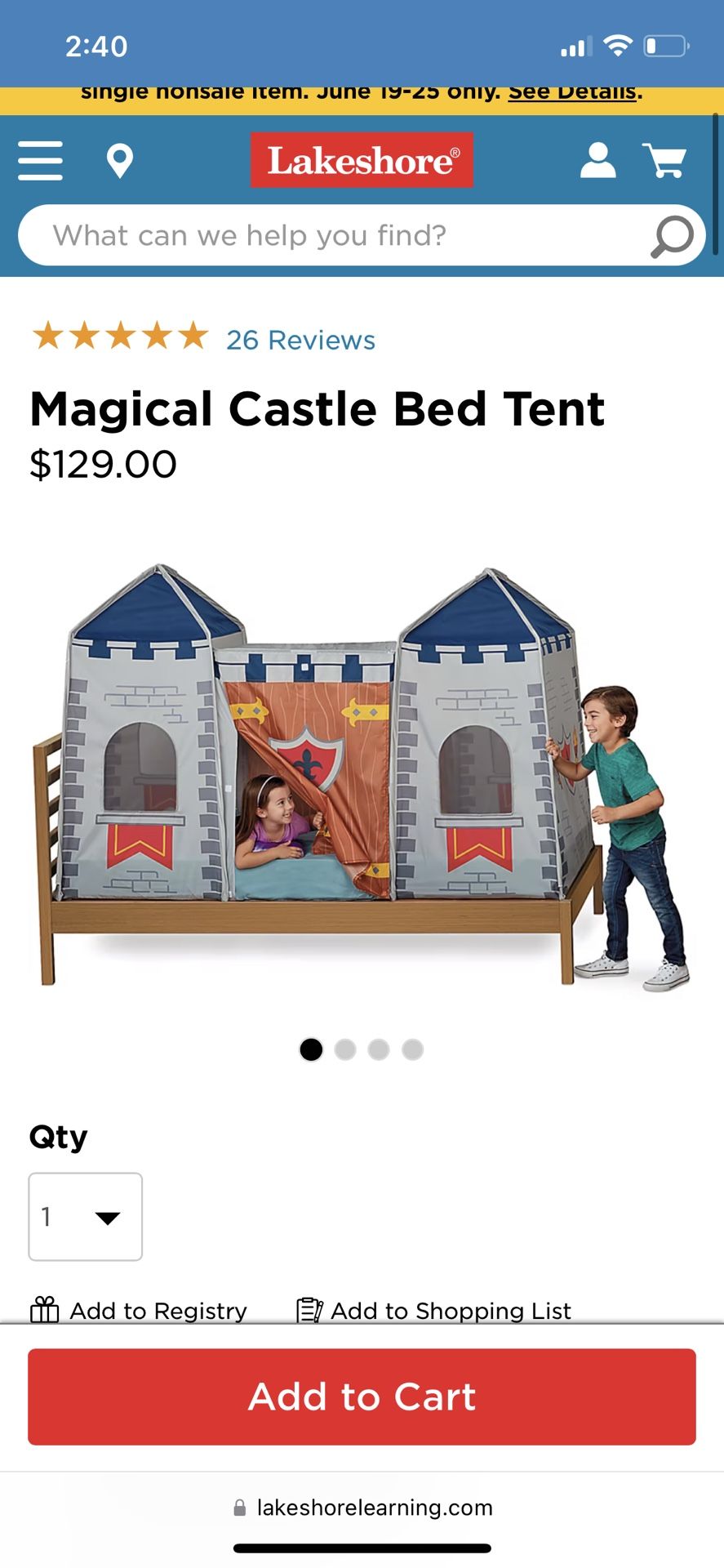724x1568 pixels.
Task: Add item to Shopping List
Action: (x=433, y=1310)
